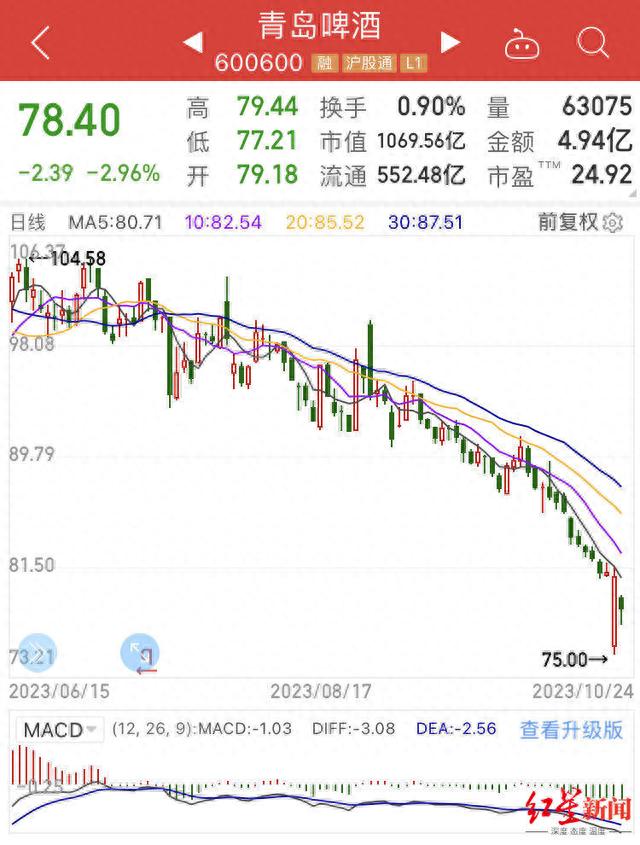640x845 pixels.
Task: Open stock search magnifier
Action: click(593, 42)
